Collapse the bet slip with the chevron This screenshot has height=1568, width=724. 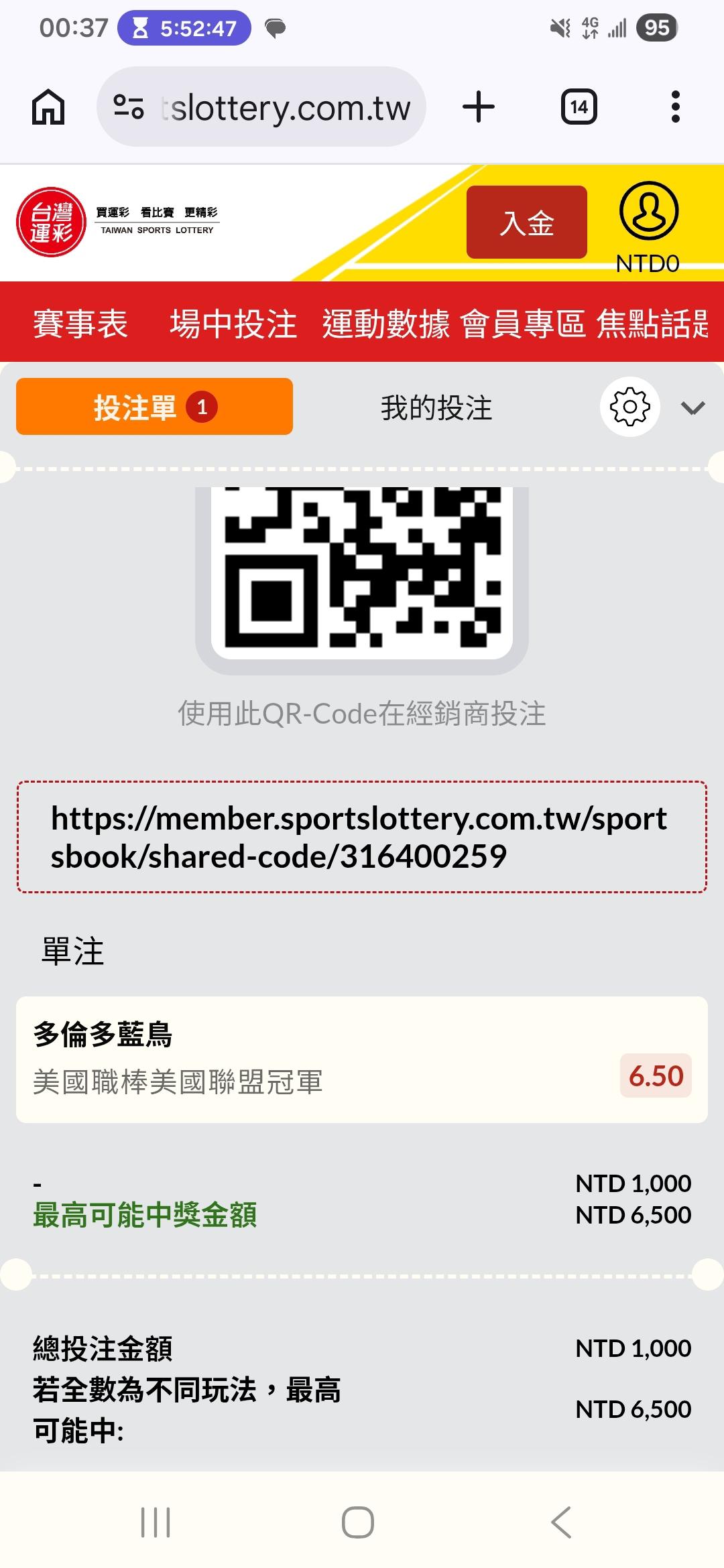click(x=692, y=407)
